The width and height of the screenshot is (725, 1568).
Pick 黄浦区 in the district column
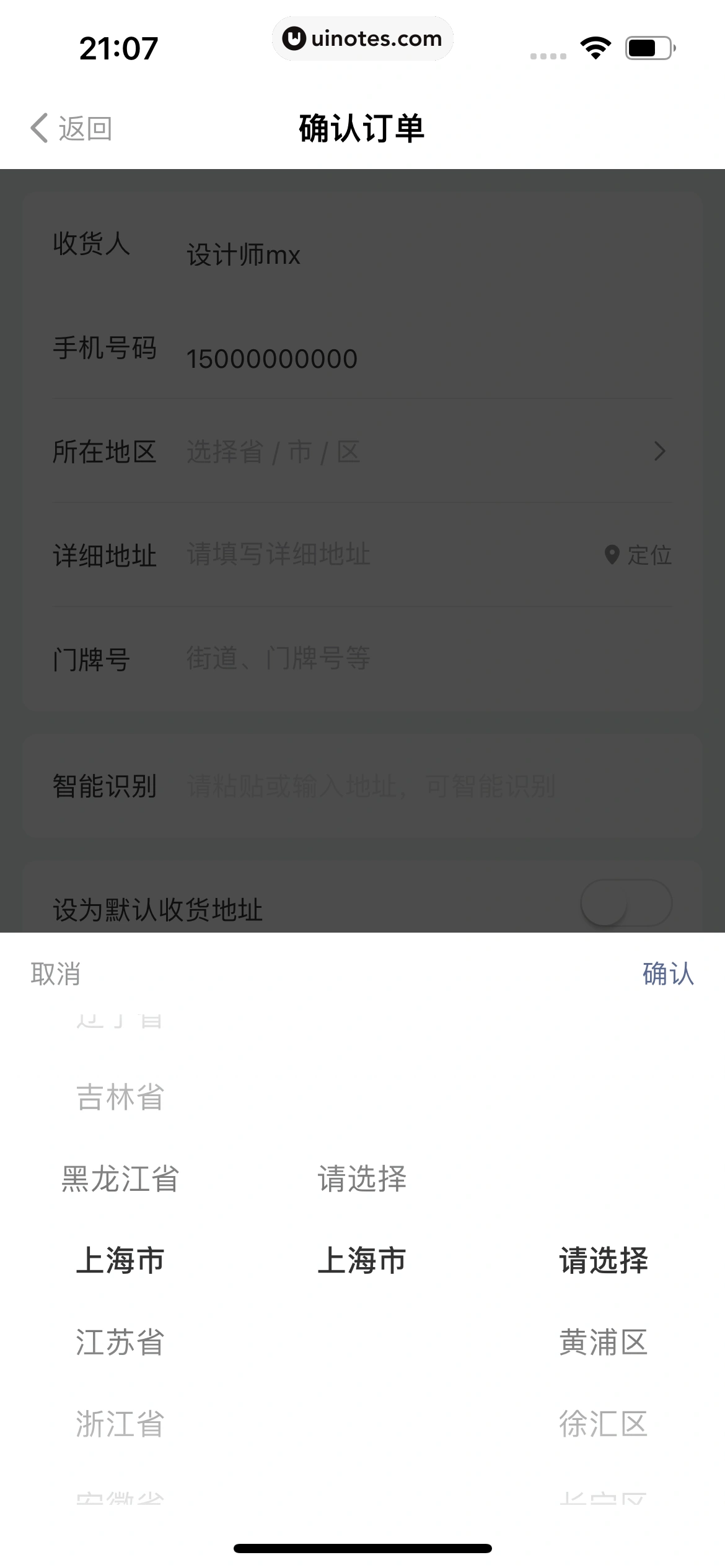(603, 1342)
